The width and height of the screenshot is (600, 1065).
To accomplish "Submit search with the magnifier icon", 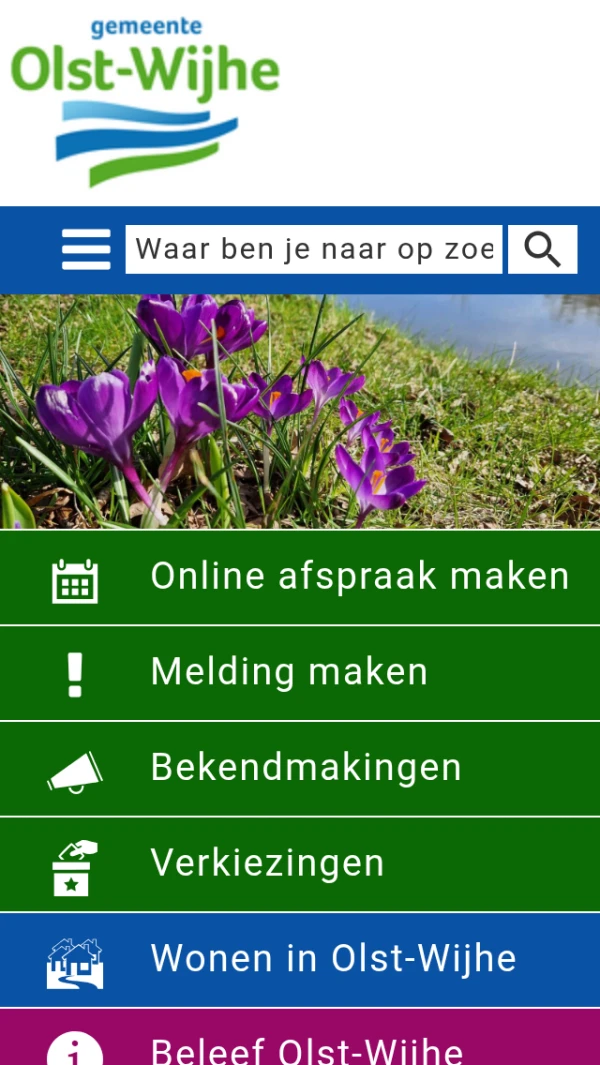I will (x=542, y=249).
